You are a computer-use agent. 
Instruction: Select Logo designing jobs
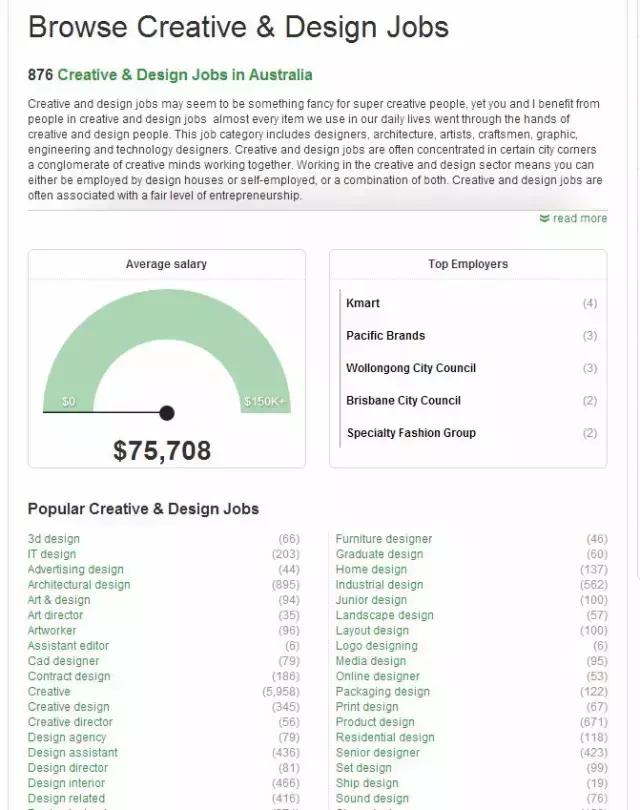(x=376, y=646)
